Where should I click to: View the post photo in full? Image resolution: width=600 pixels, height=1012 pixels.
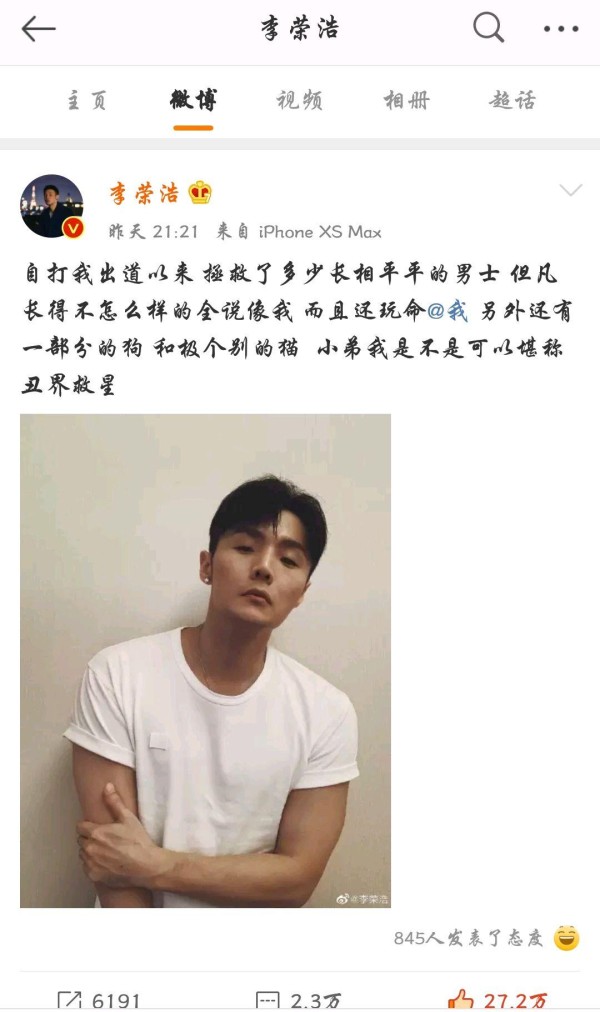[205, 660]
